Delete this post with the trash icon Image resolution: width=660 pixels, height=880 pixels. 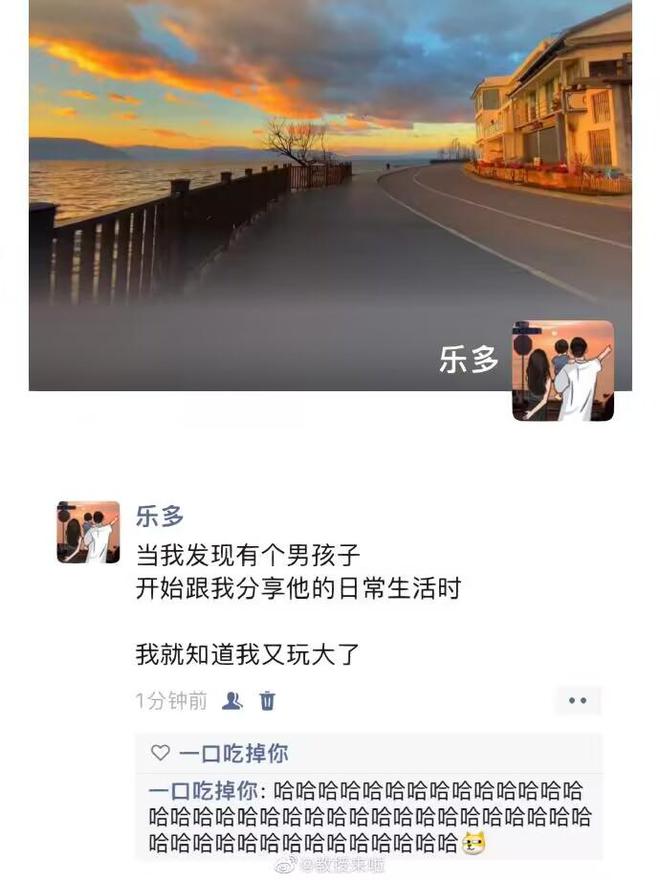267,701
